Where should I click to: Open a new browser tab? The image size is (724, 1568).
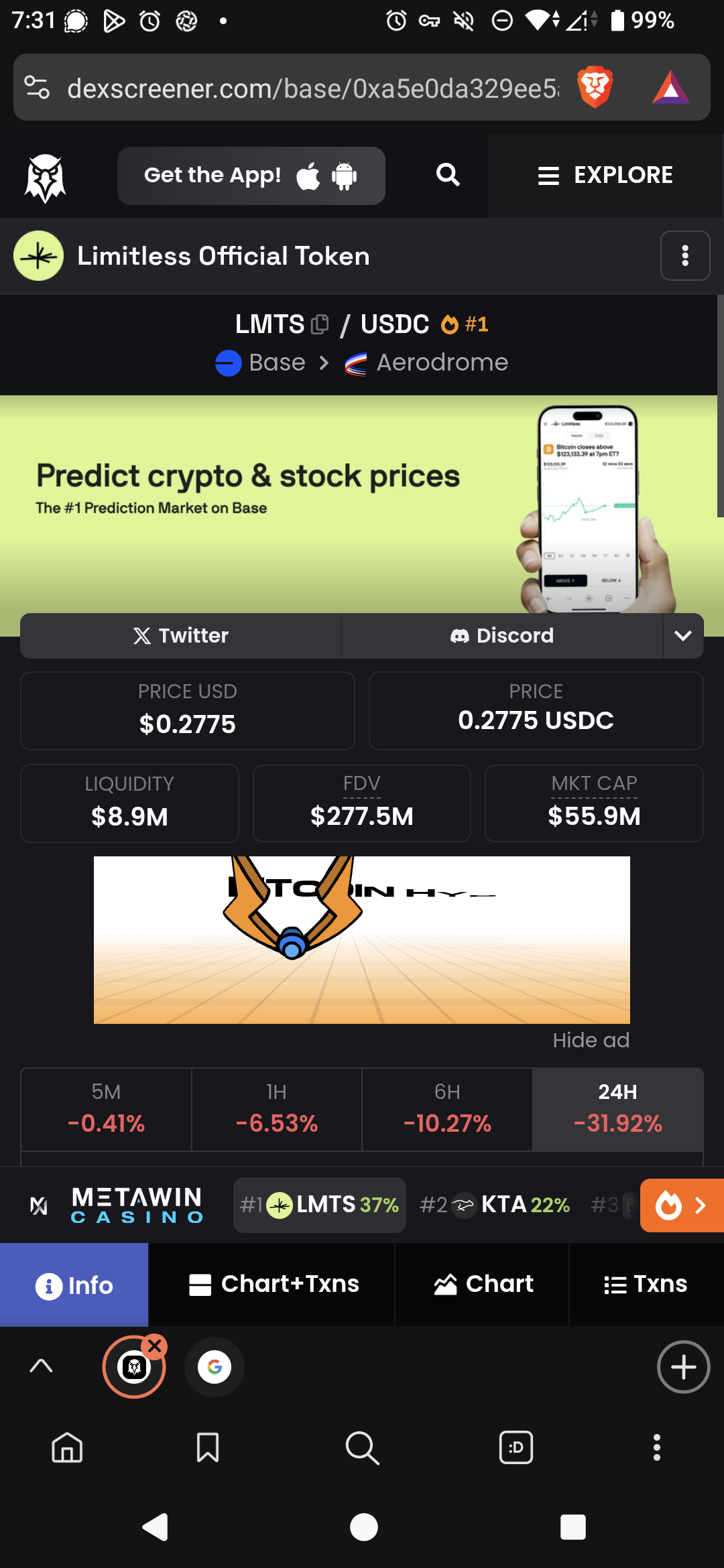coord(683,1367)
